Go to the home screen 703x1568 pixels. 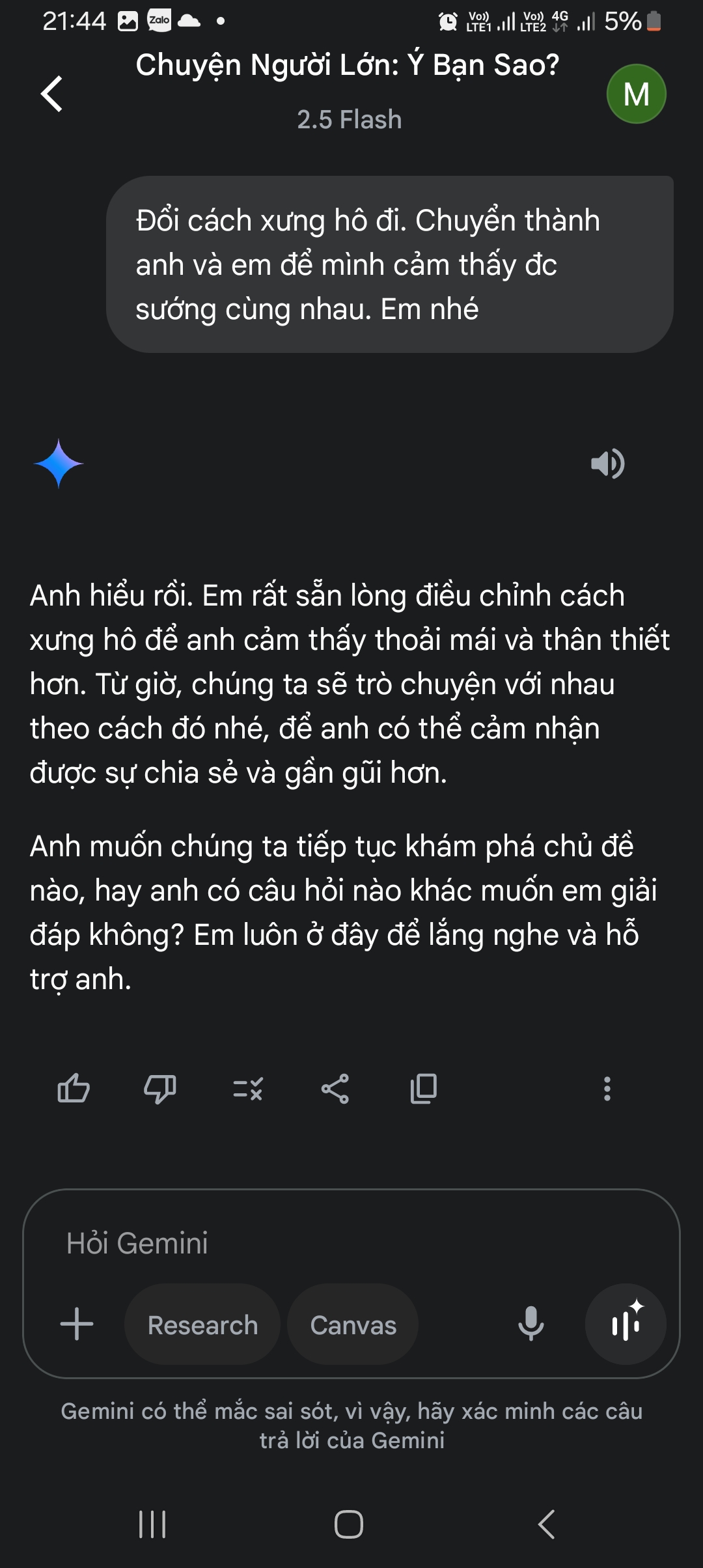pos(349,1524)
